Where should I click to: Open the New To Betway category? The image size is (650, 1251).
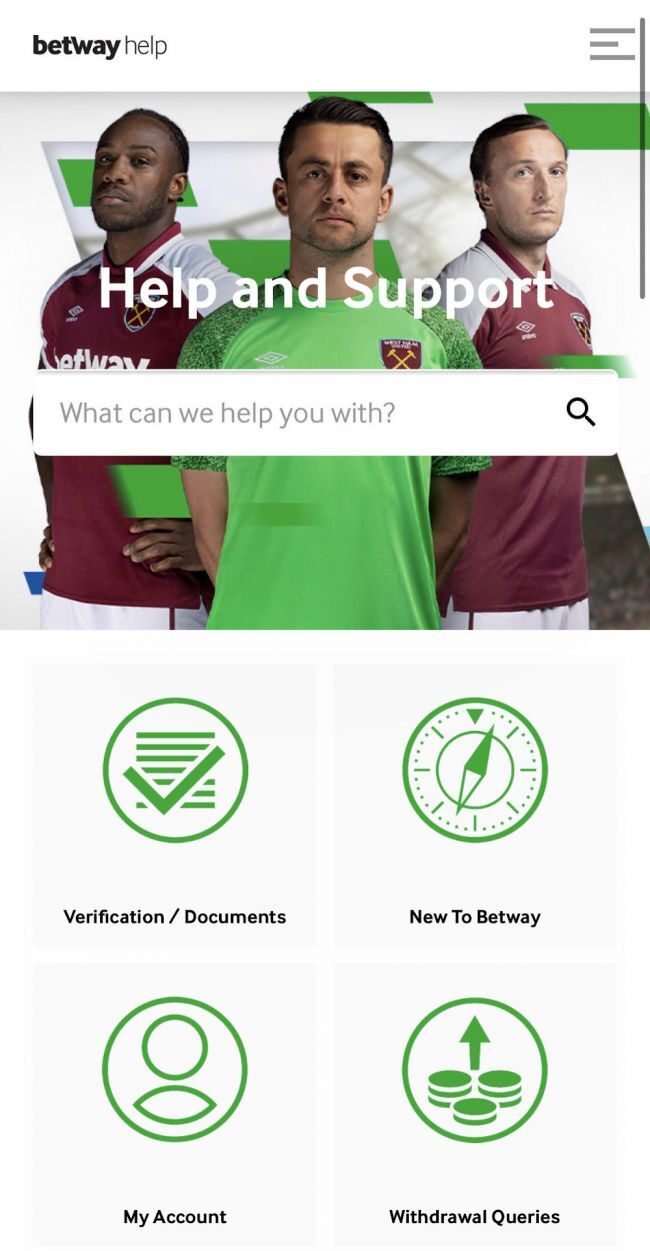[475, 806]
